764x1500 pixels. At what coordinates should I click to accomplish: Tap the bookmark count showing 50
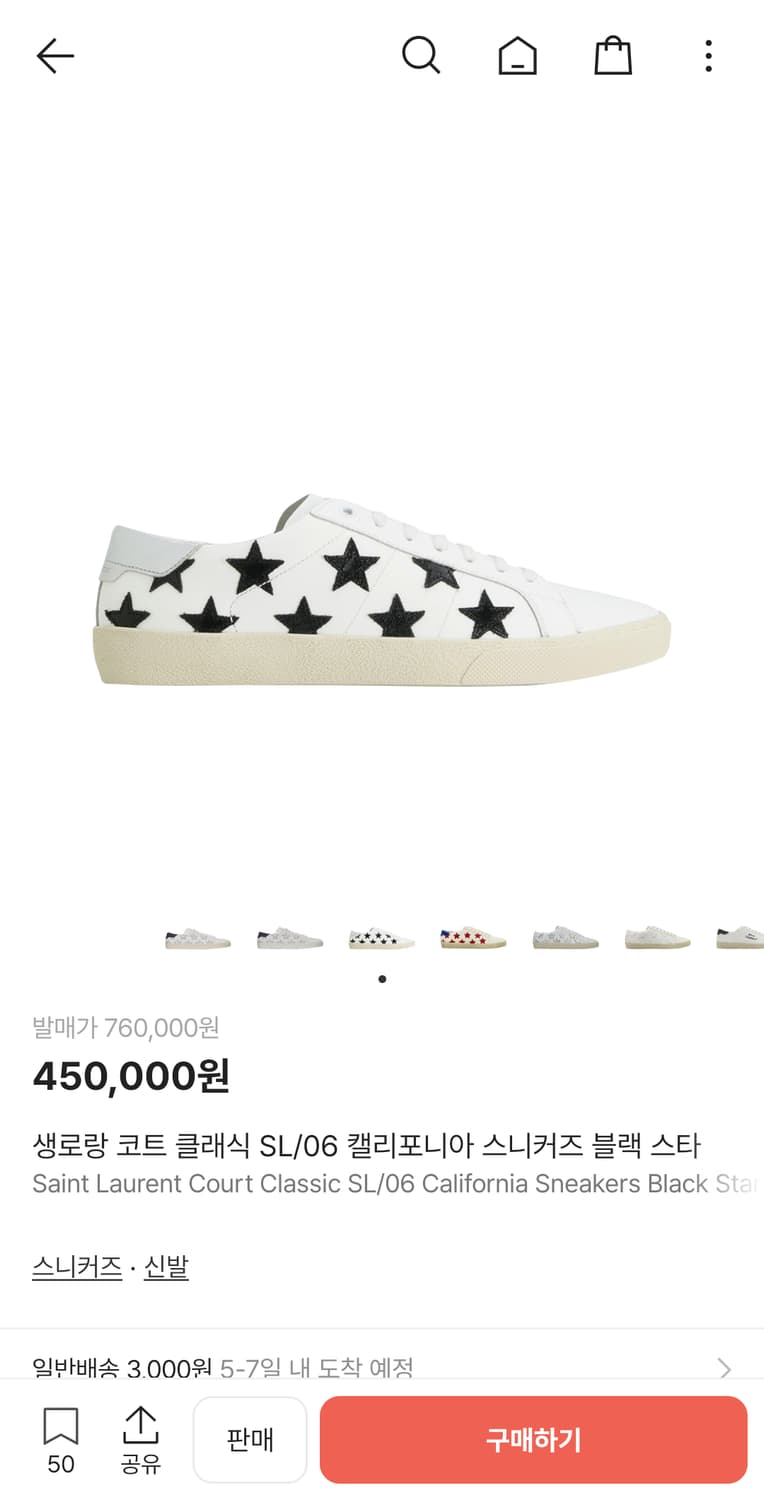(x=60, y=1463)
